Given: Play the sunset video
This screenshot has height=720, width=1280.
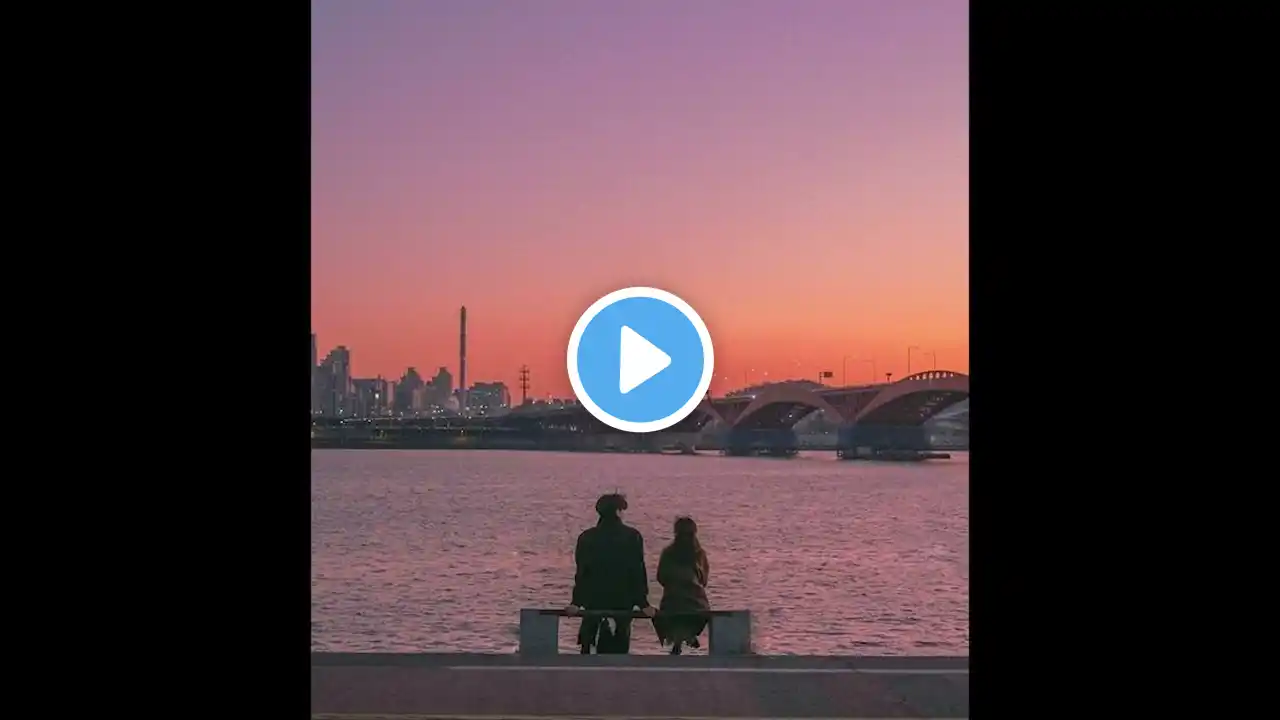Looking at the screenshot, I should (640, 360).
